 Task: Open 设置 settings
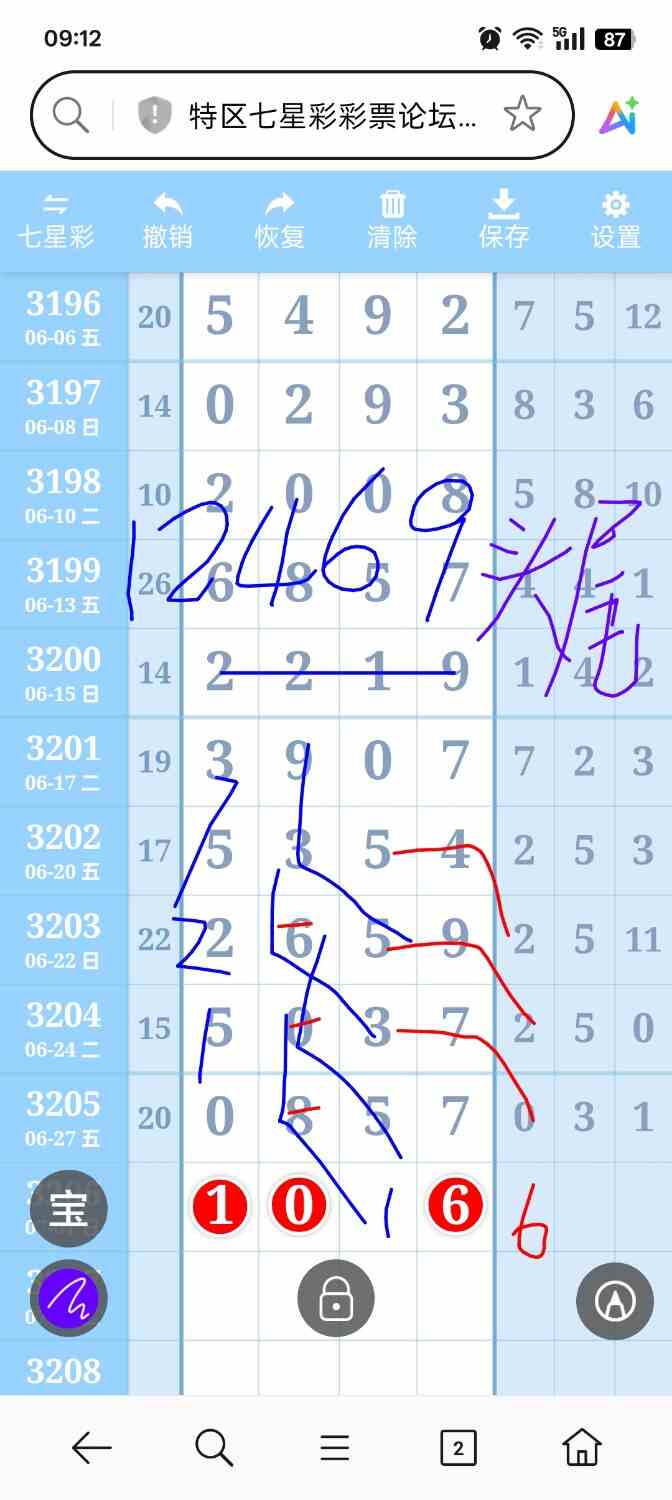tap(615, 221)
